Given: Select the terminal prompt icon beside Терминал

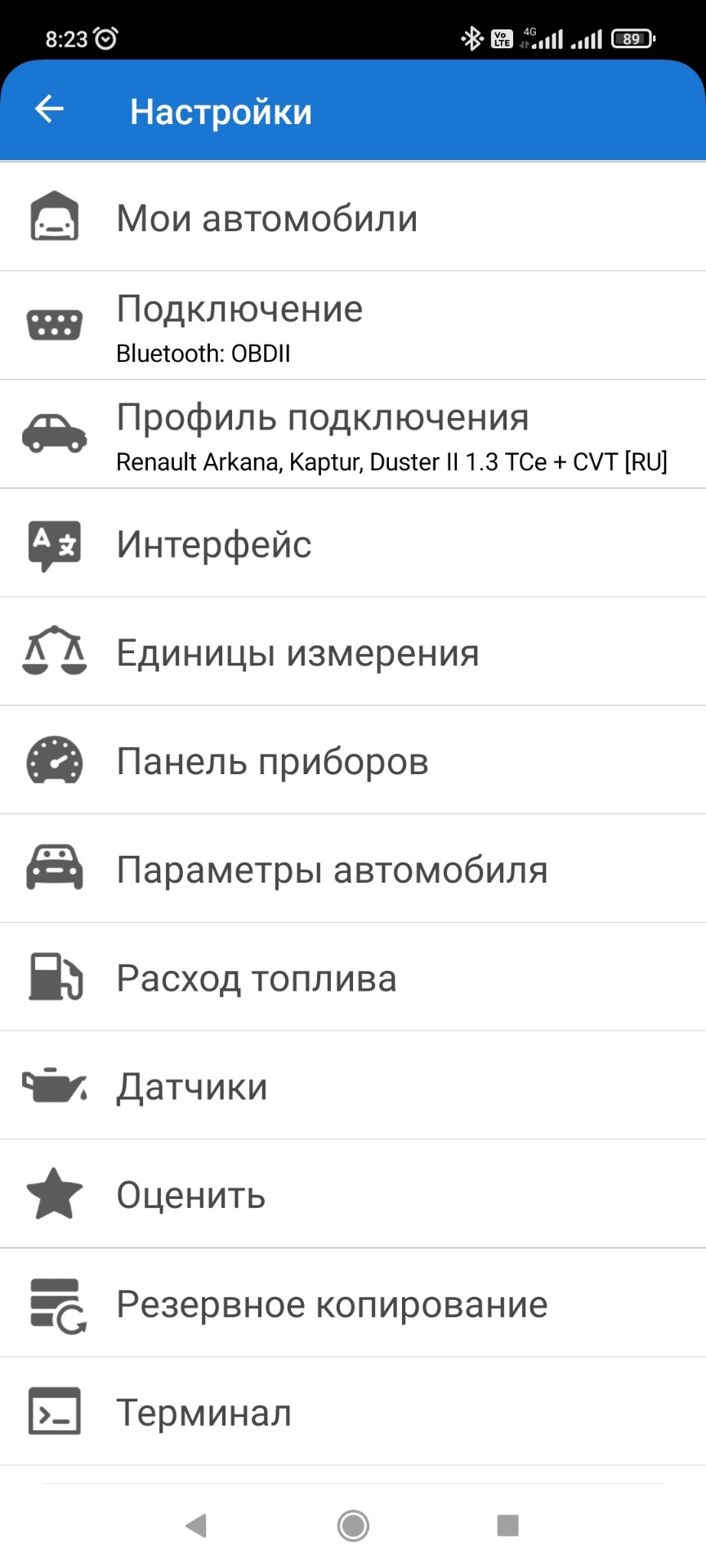Looking at the screenshot, I should click(x=54, y=1412).
